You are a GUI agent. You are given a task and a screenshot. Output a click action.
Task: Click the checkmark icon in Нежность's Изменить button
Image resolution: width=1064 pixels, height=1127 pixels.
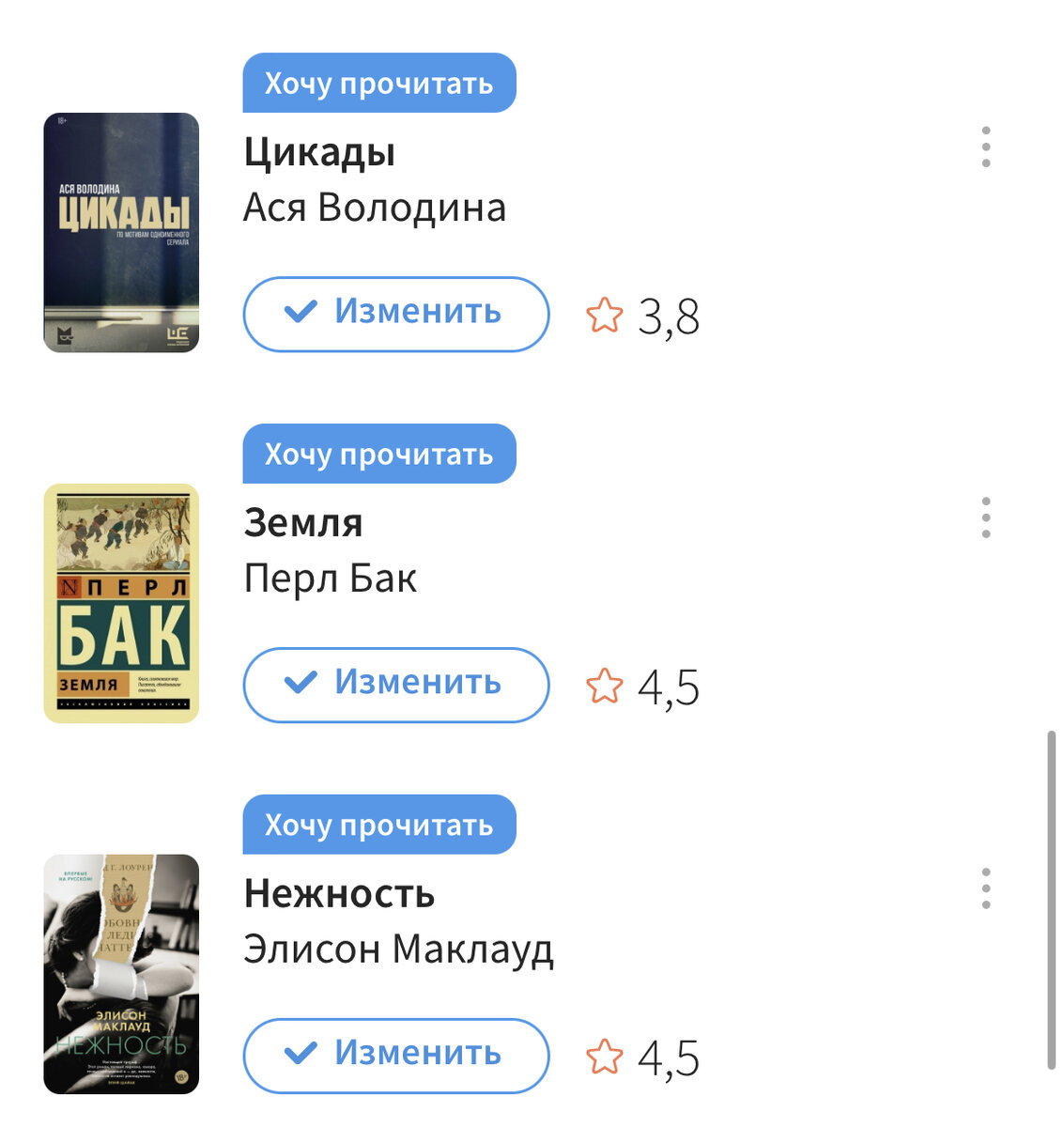pos(300,1056)
